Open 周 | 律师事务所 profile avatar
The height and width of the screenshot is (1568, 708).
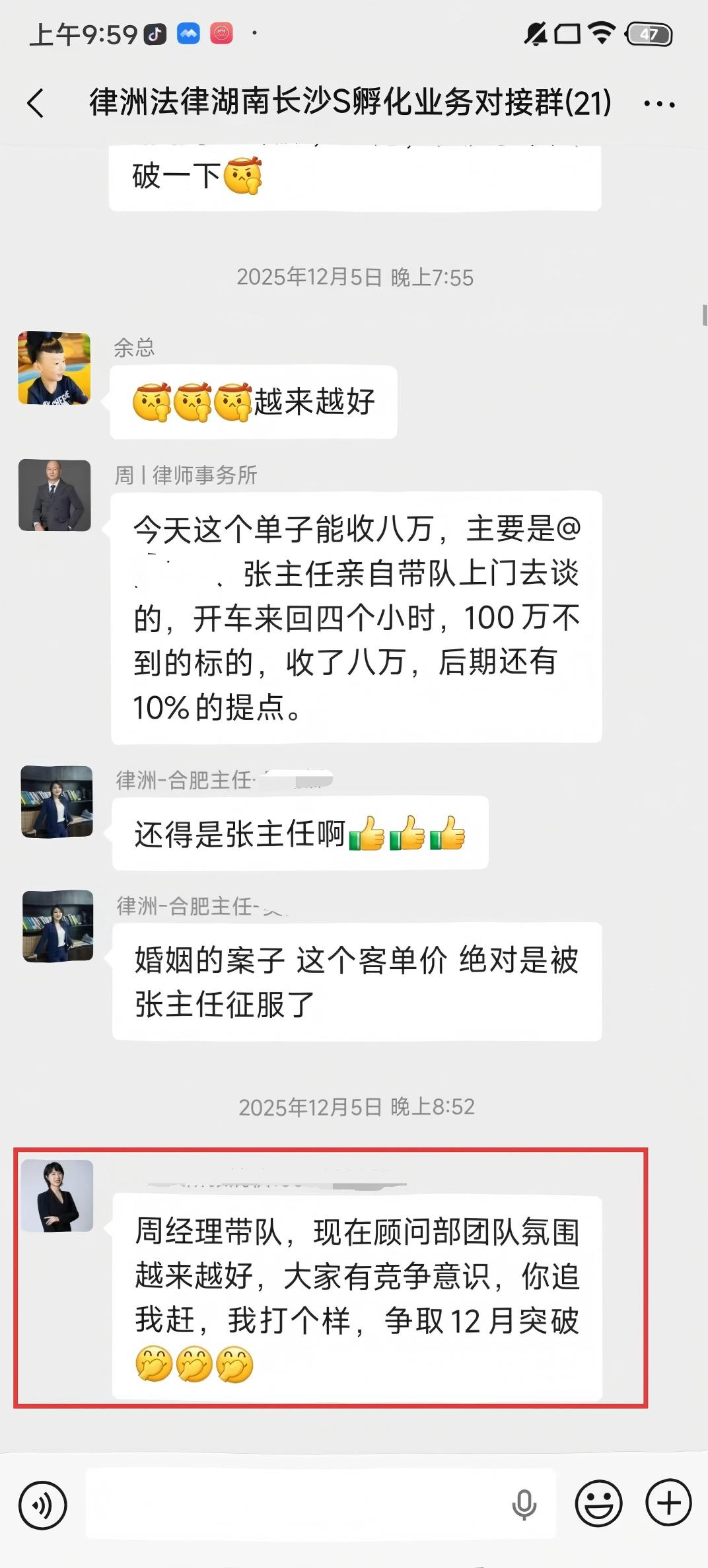tap(55, 495)
